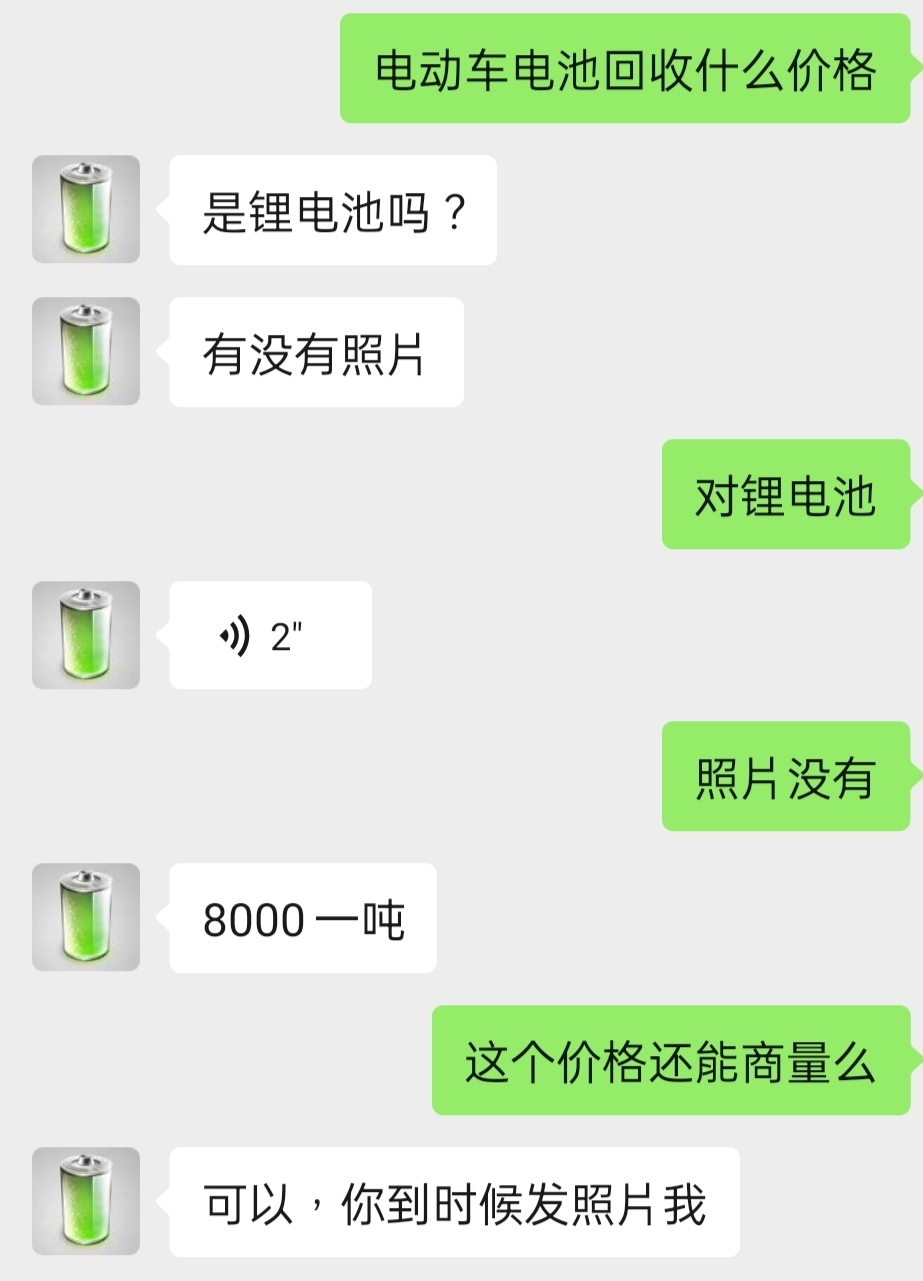The image size is (923, 1281).
Task: Select the avatar next to 8000一吨 message
Action: [x=85, y=917]
